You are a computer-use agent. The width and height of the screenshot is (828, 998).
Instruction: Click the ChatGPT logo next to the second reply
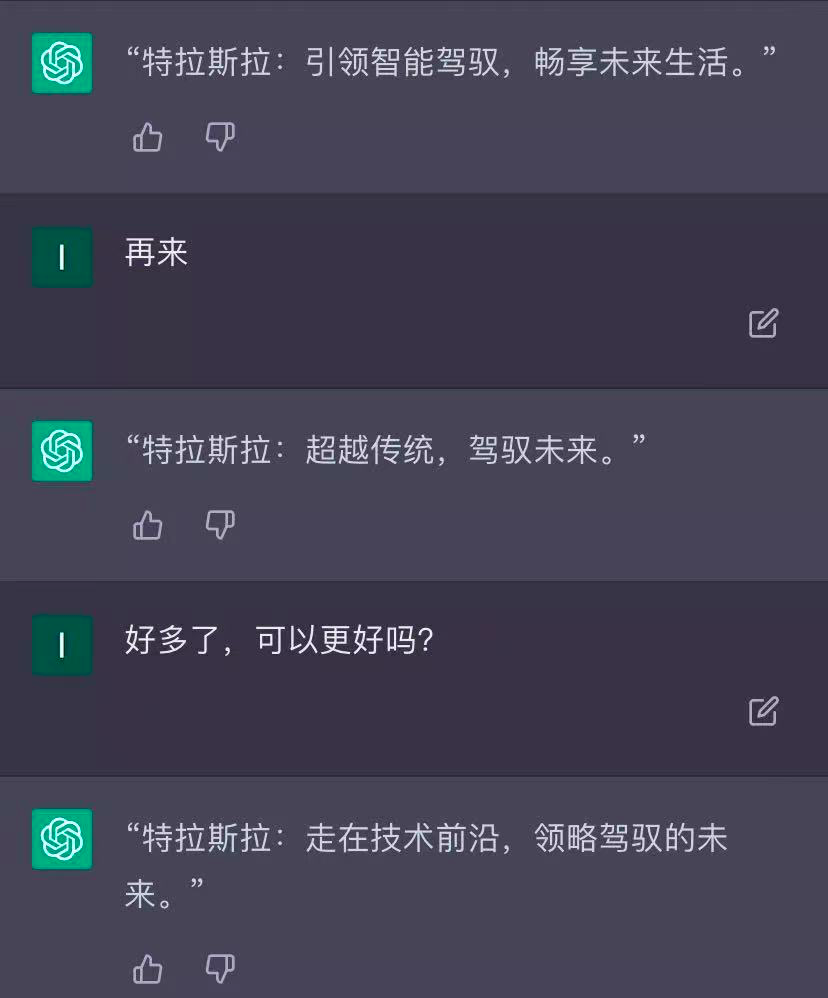point(62,453)
